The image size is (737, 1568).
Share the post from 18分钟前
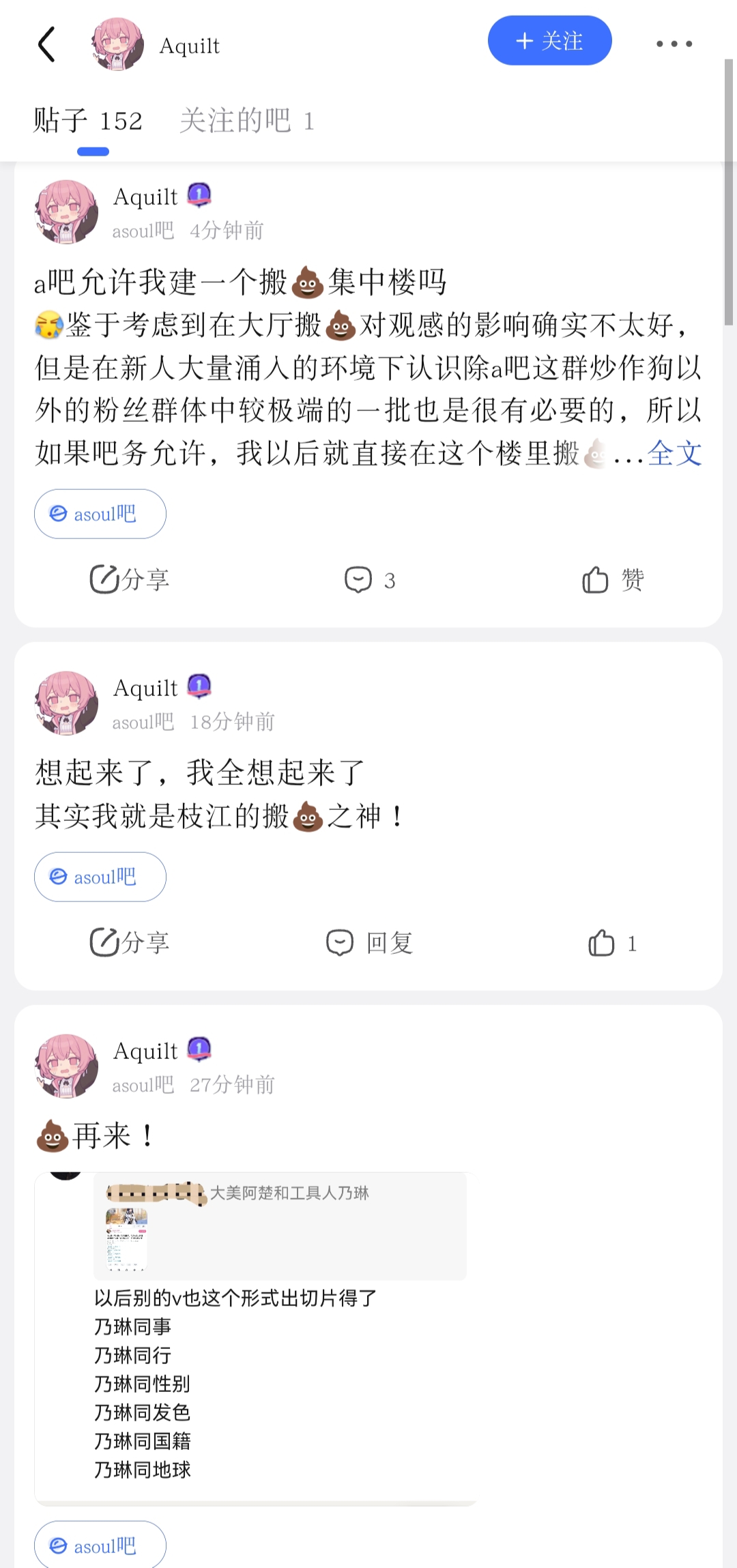click(x=130, y=943)
